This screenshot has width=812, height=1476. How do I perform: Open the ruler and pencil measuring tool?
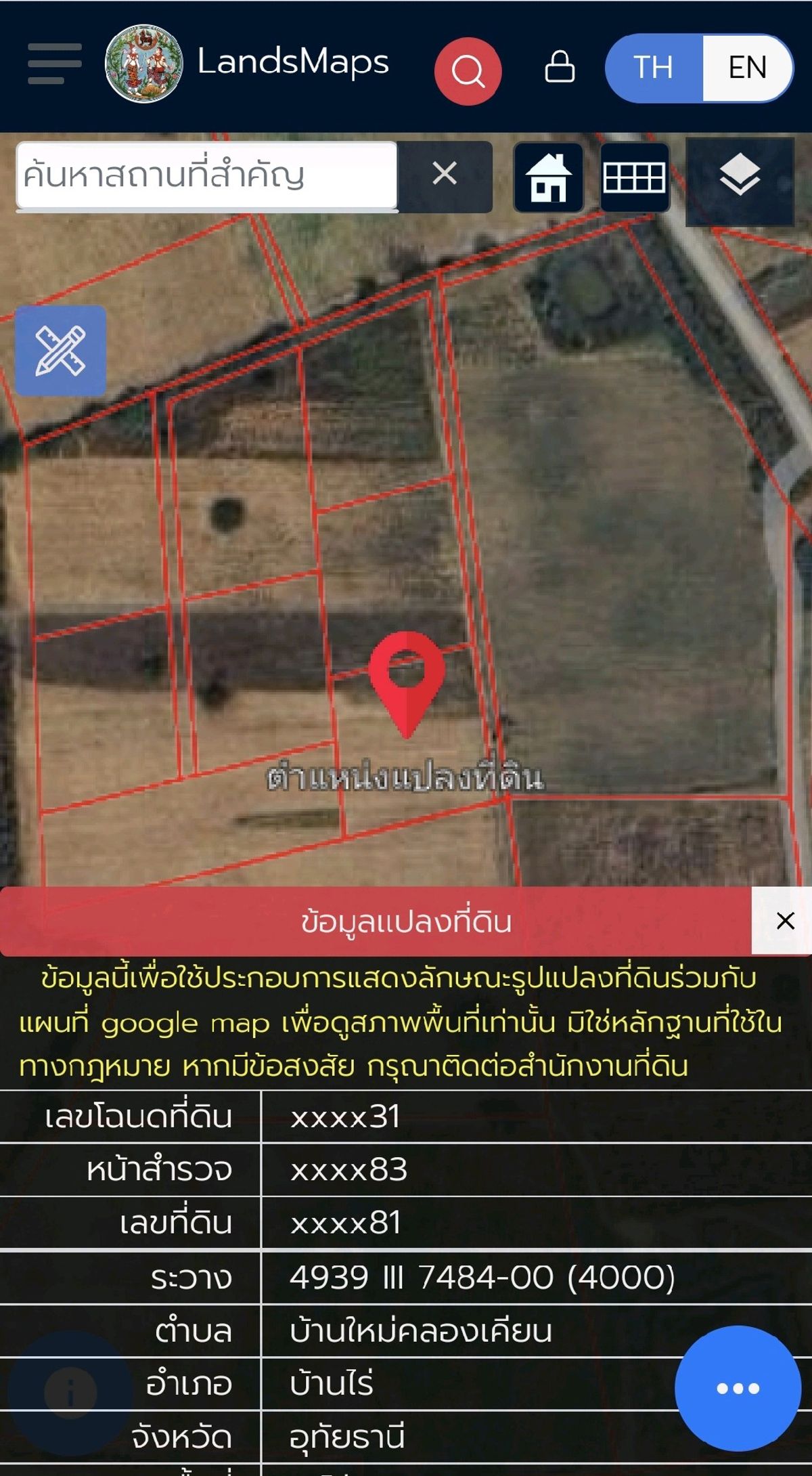pos(61,351)
